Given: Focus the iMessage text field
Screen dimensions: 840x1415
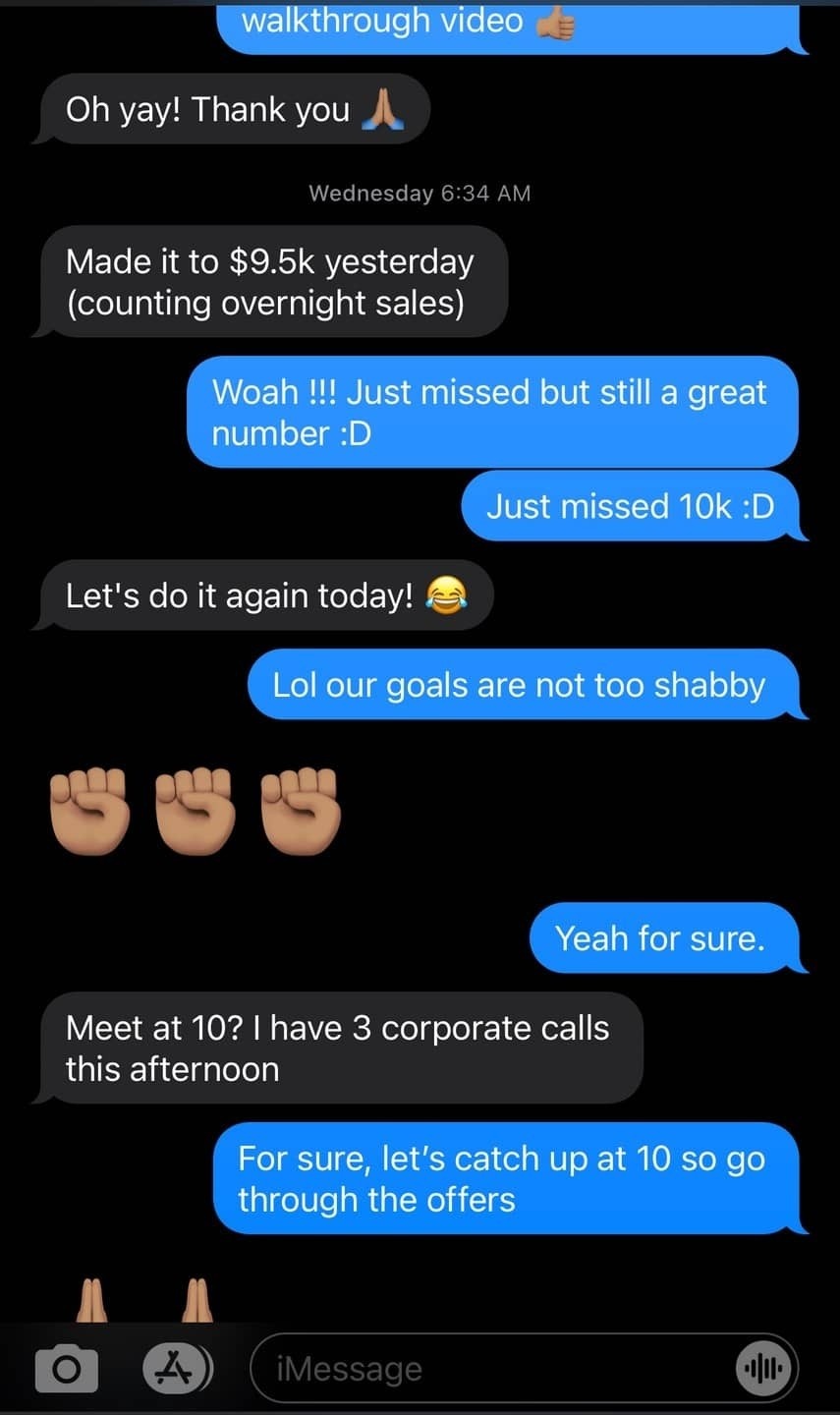Looking at the screenshot, I should click(491, 1368).
